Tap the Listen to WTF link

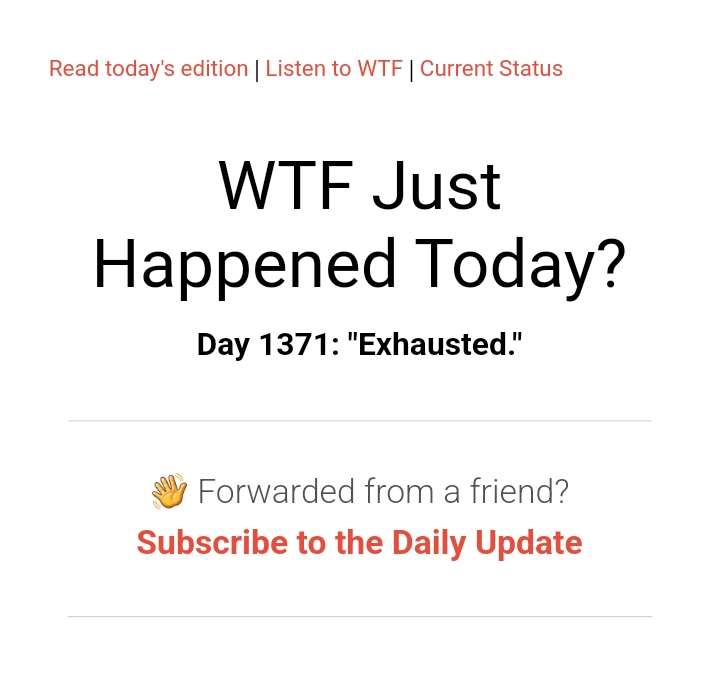[x=334, y=69]
